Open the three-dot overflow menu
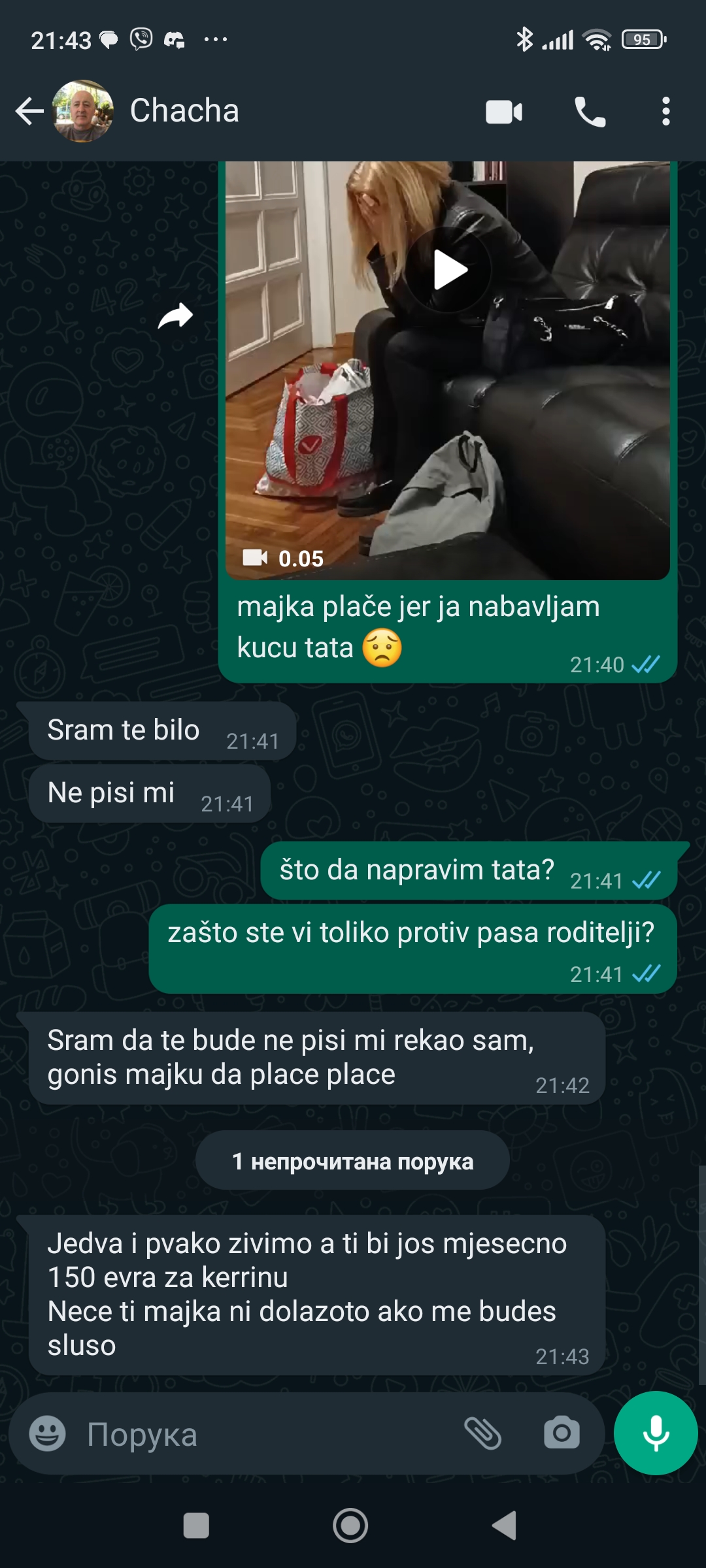The image size is (706, 1568). coord(665,111)
